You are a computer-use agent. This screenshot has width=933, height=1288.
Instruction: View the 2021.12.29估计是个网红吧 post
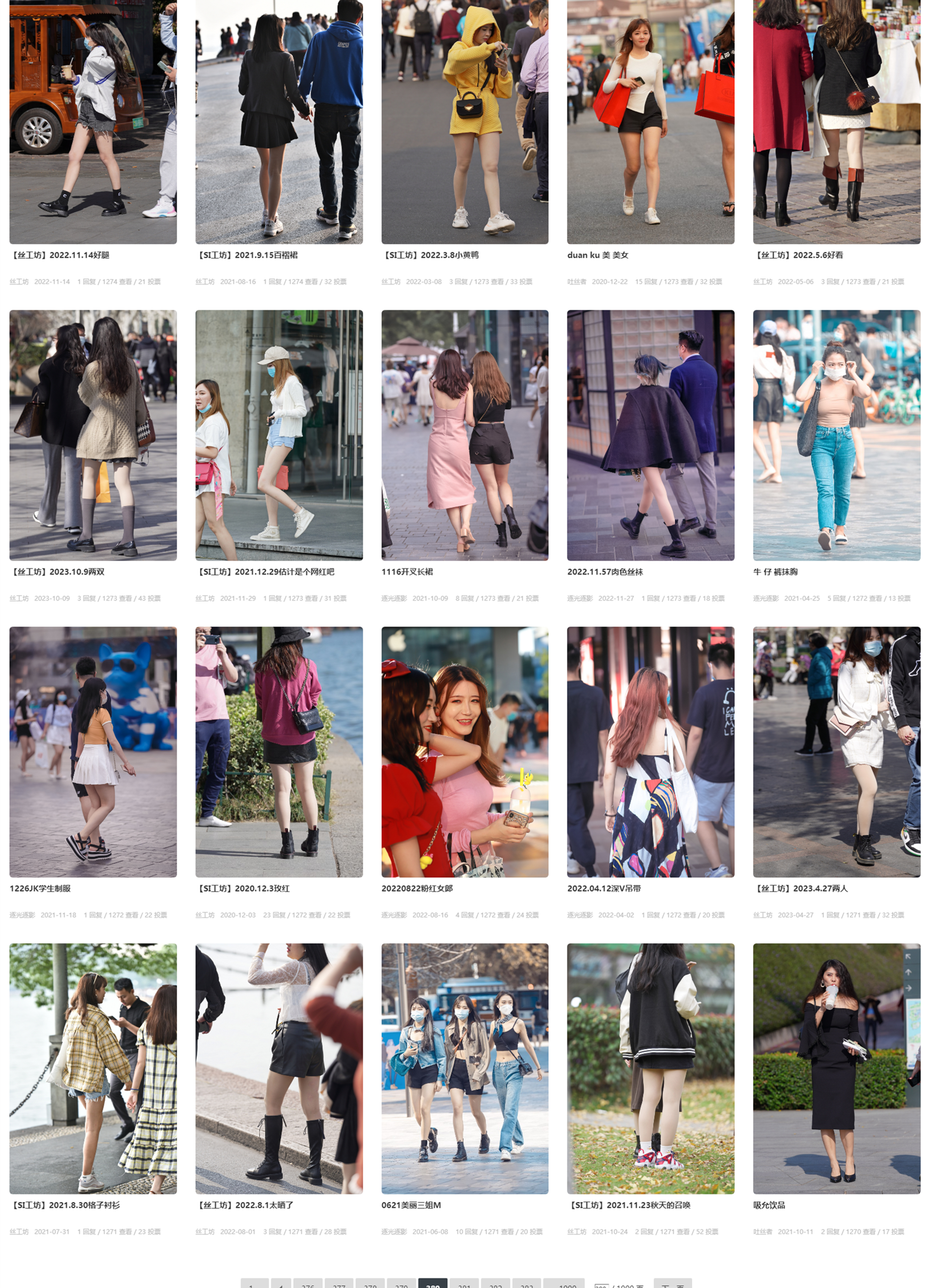click(279, 435)
